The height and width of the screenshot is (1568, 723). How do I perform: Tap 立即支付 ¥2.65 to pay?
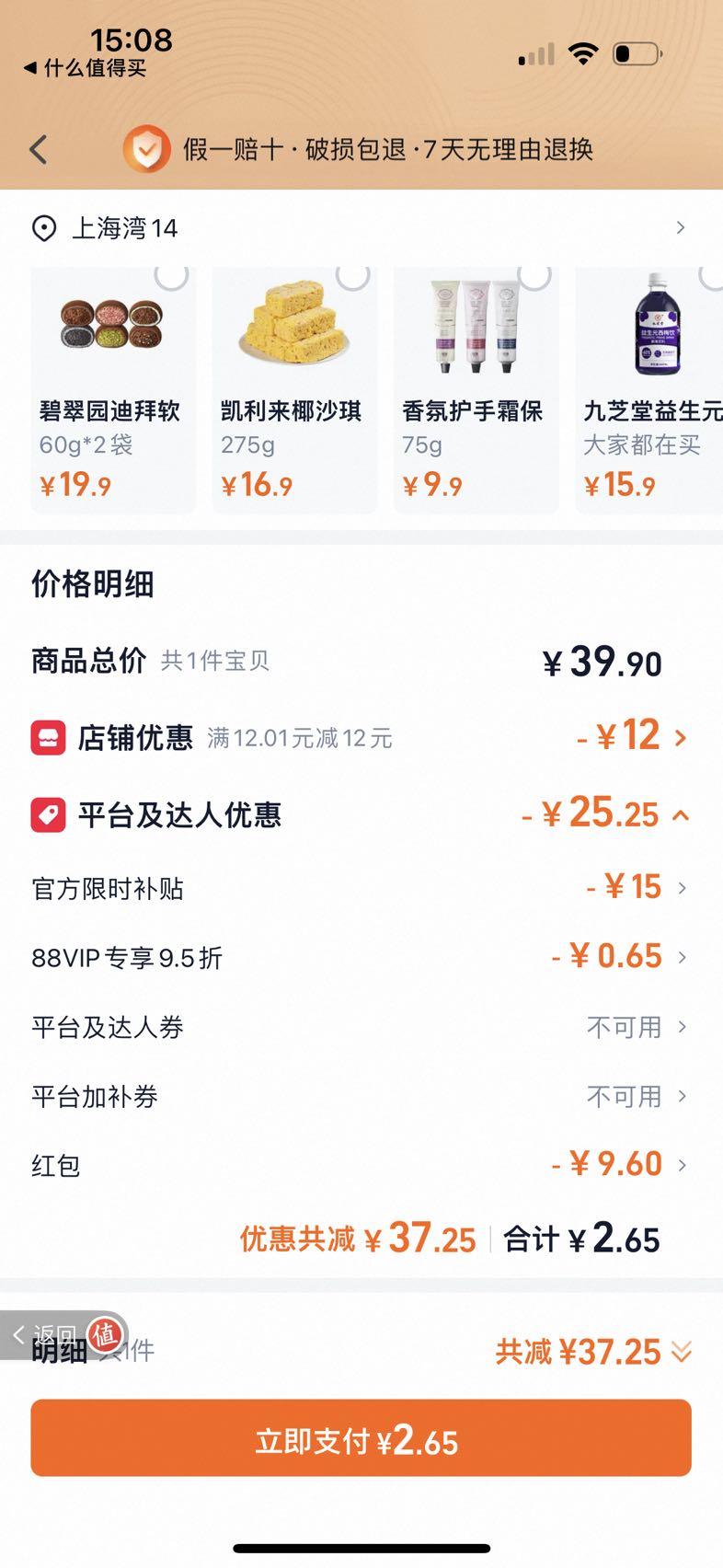[x=361, y=1438]
